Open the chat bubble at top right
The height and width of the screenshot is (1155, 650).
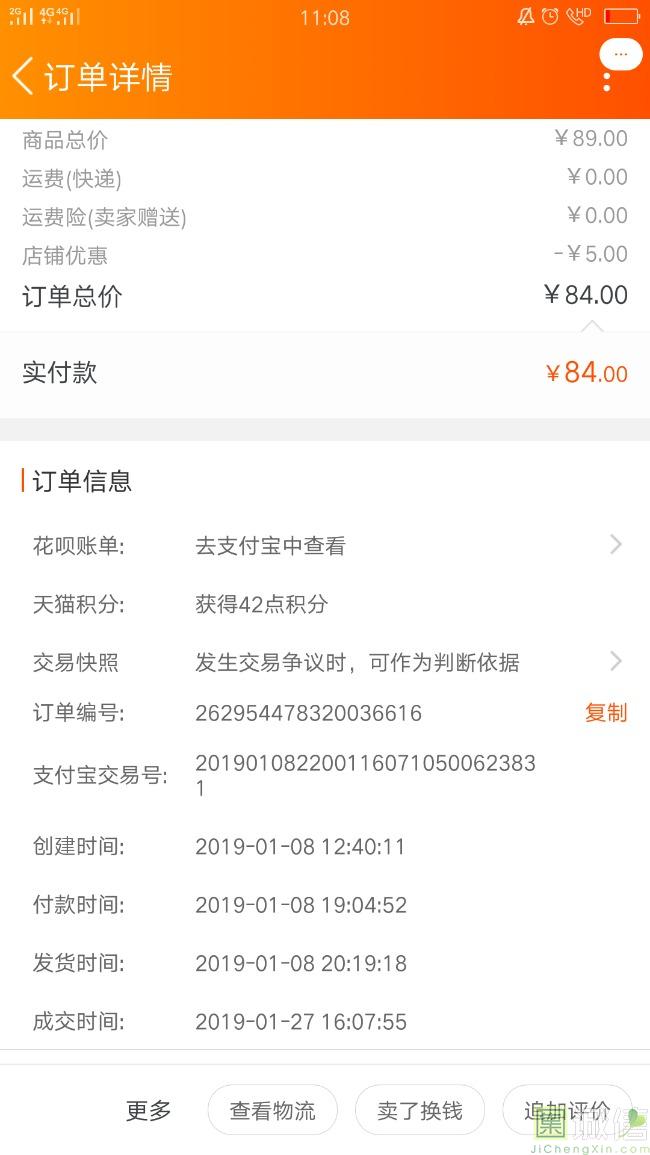click(x=621, y=54)
